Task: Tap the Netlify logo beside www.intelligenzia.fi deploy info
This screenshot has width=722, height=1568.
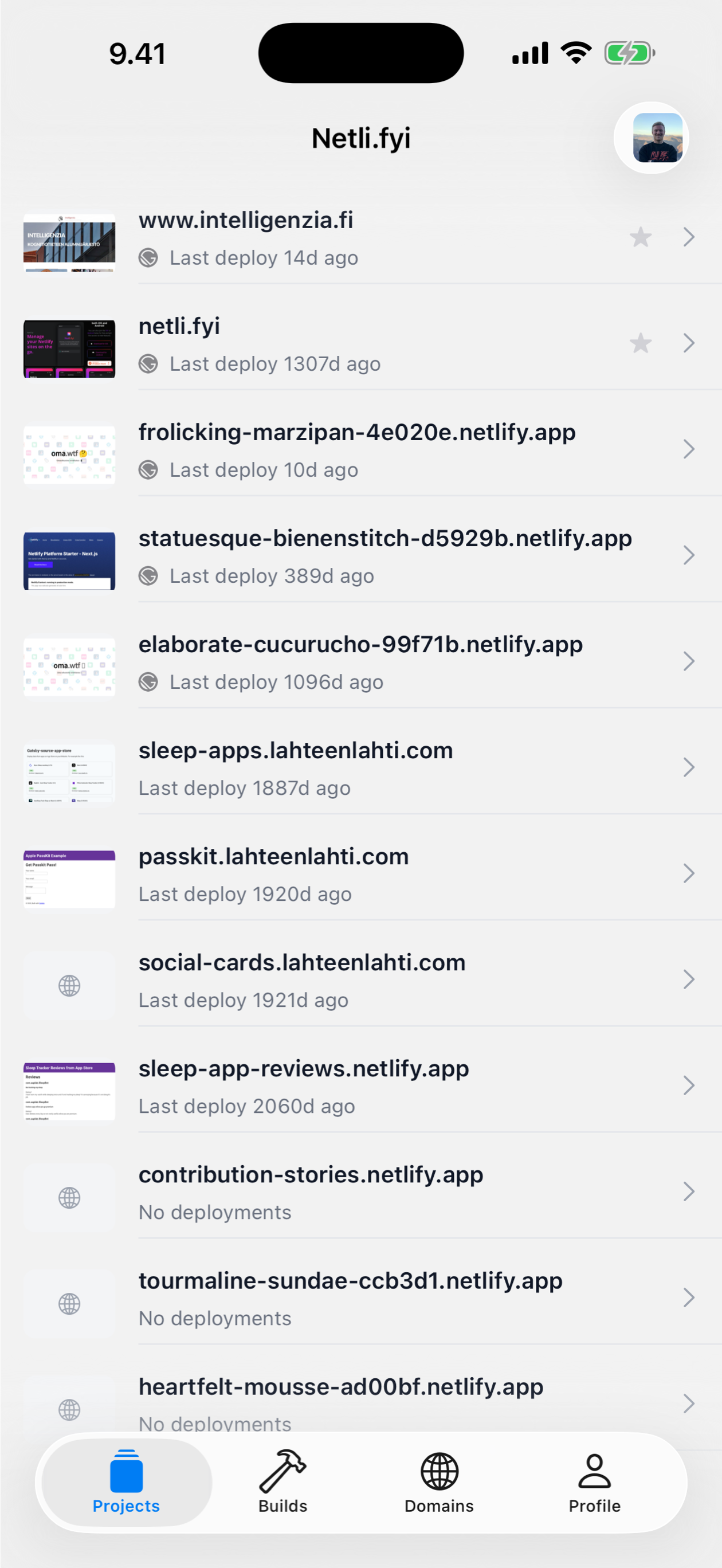Action: tap(148, 257)
